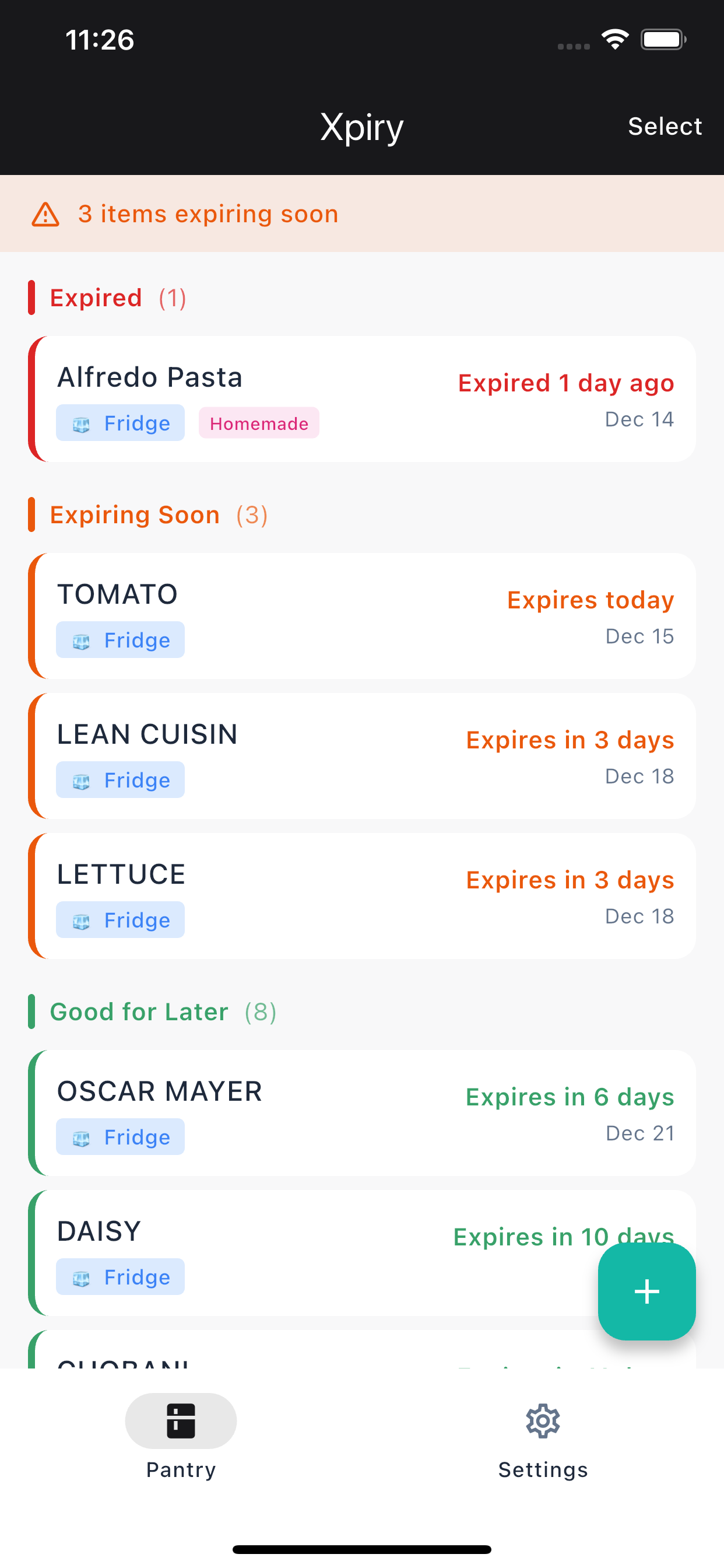Open the Settings gear icon
Screen dimensions: 724x1568
coord(542,1420)
